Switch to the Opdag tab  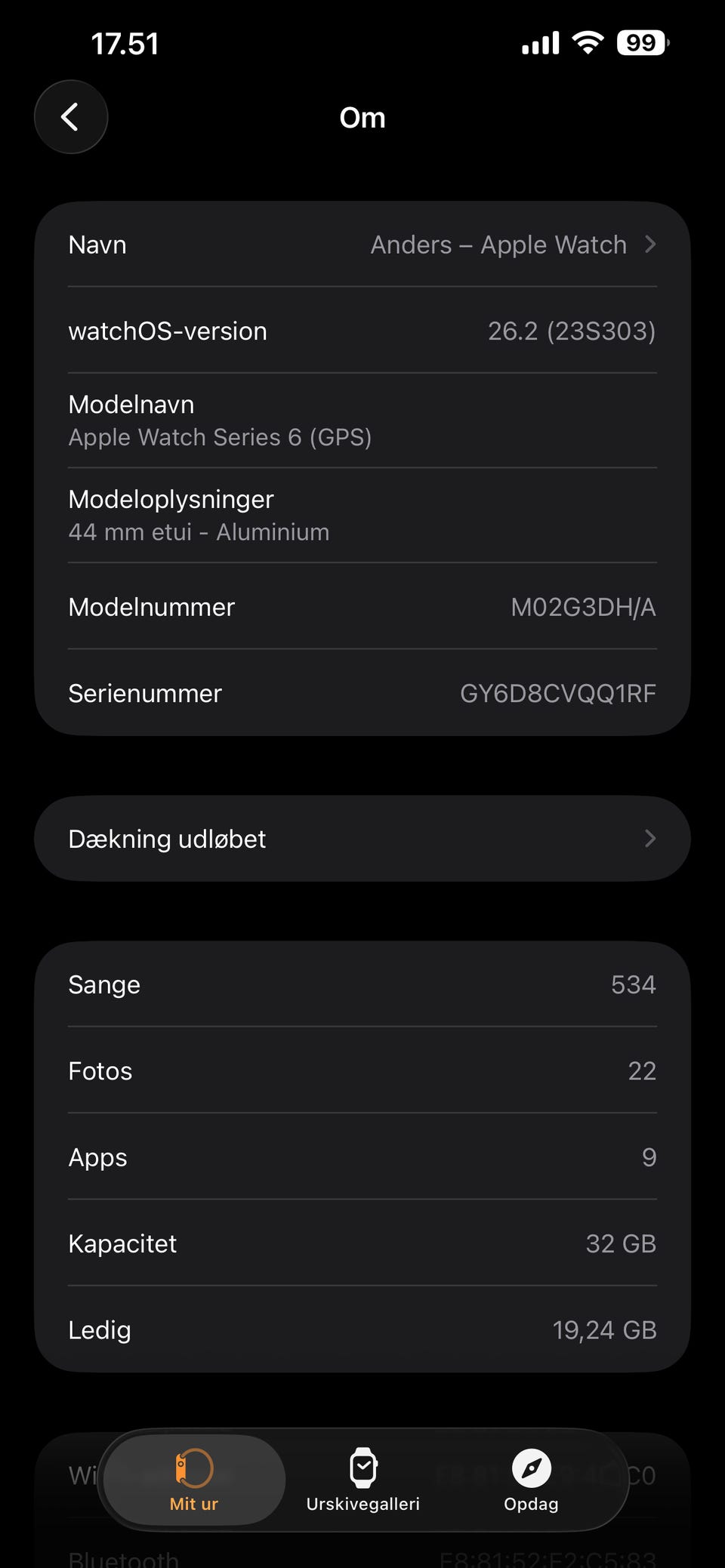click(x=531, y=1480)
